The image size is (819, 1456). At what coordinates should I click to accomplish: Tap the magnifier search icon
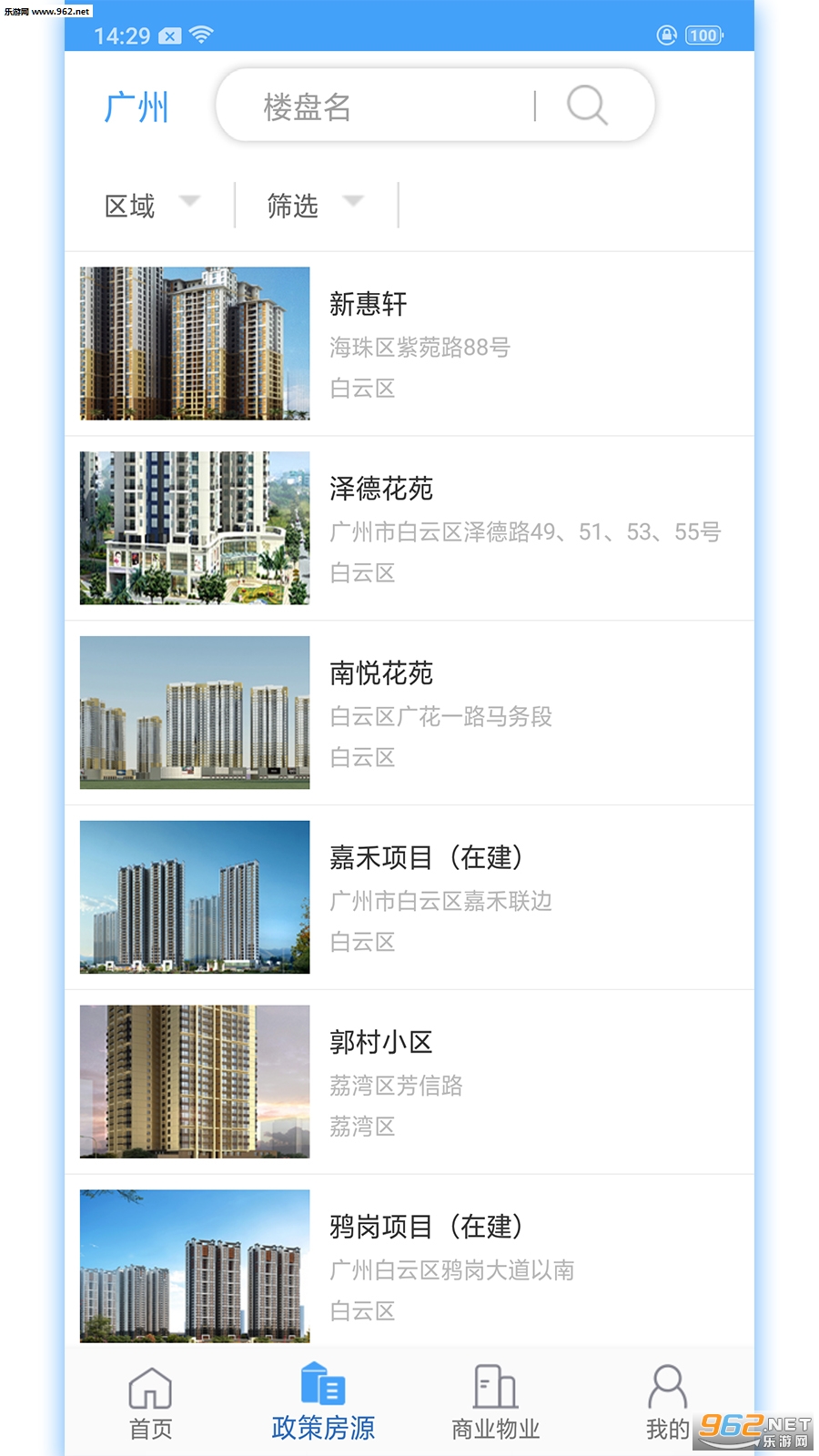click(587, 106)
